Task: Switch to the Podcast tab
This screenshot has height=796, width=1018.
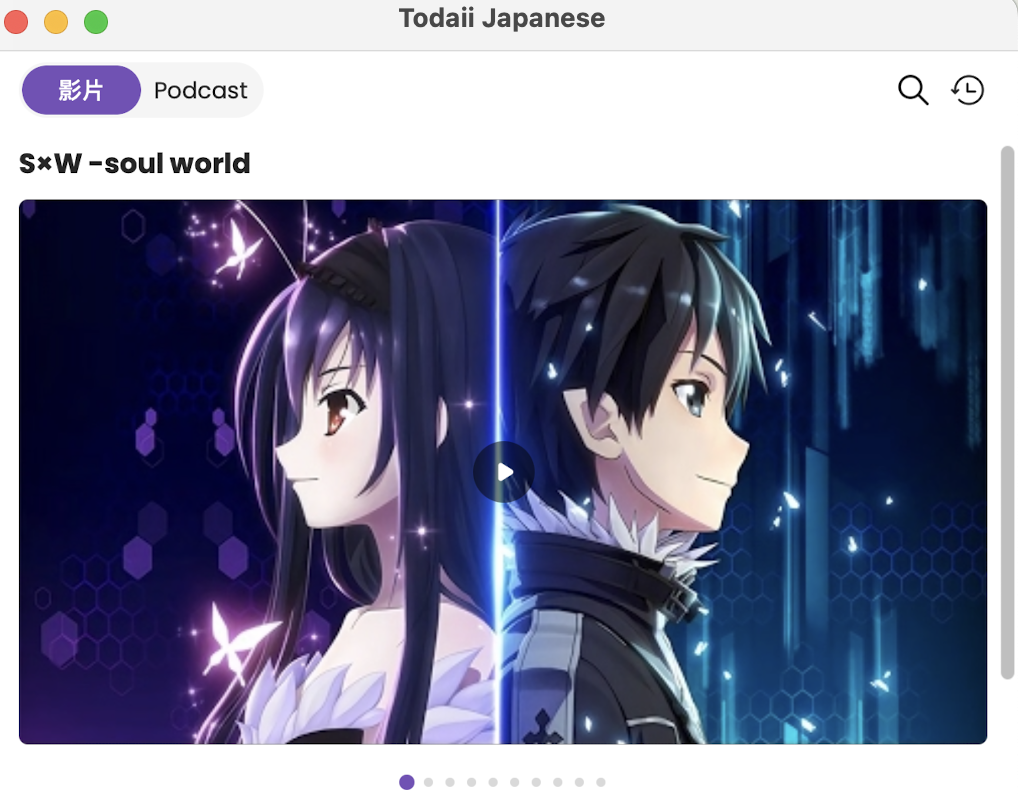Action: click(x=201, y=90)
